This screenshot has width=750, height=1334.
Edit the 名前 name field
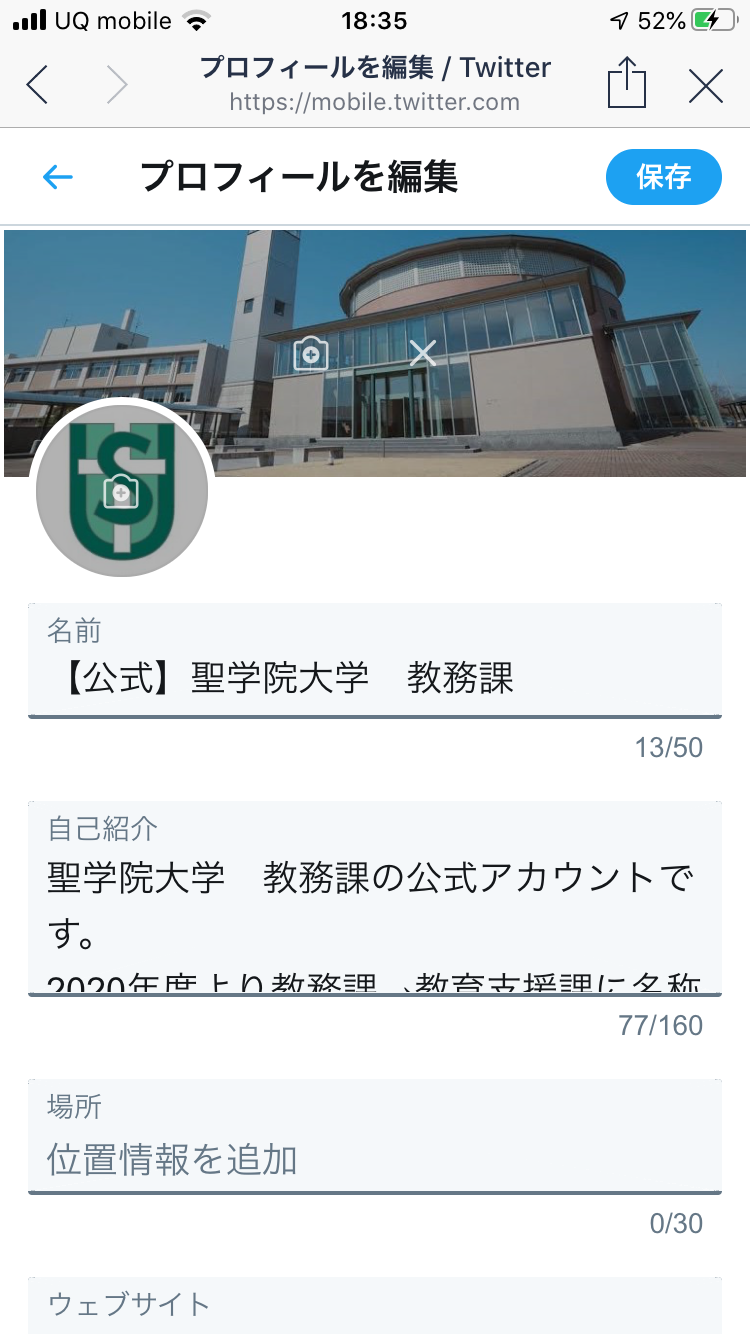tap(375, 660)
